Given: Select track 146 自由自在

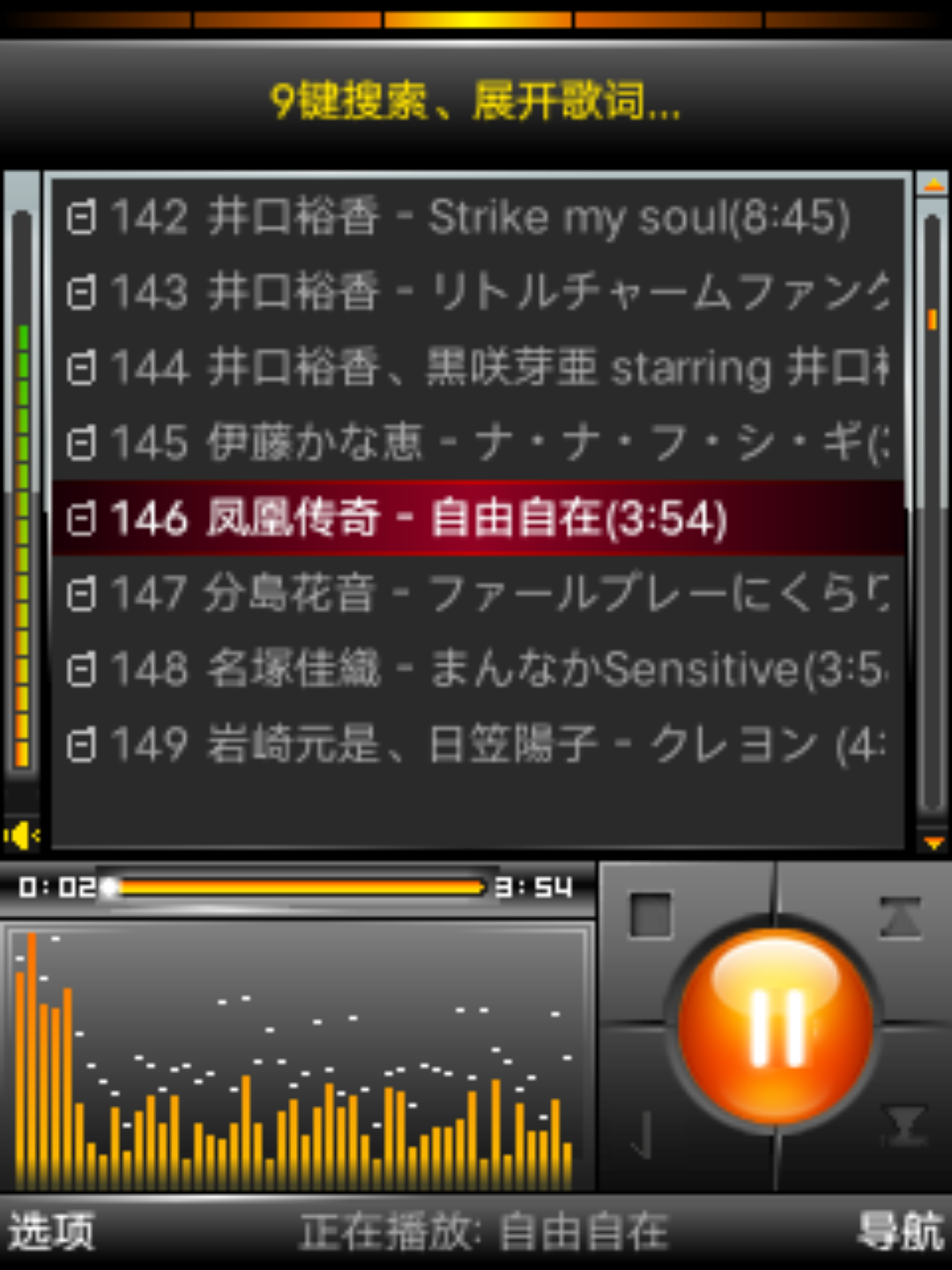Looking at the screenshot, I should click(476, 518).
